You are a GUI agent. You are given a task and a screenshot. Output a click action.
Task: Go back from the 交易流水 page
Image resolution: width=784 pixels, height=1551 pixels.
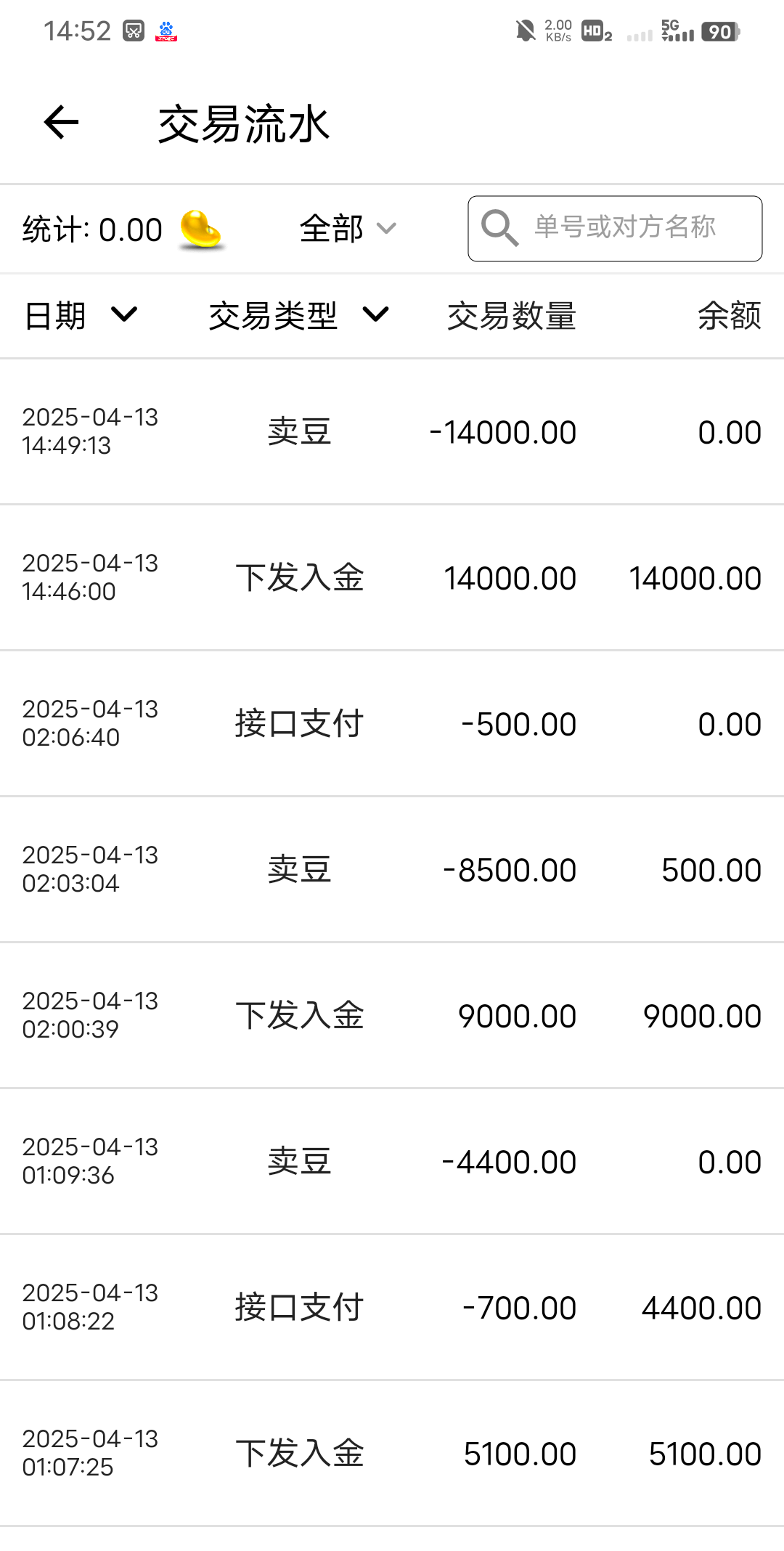61,122
